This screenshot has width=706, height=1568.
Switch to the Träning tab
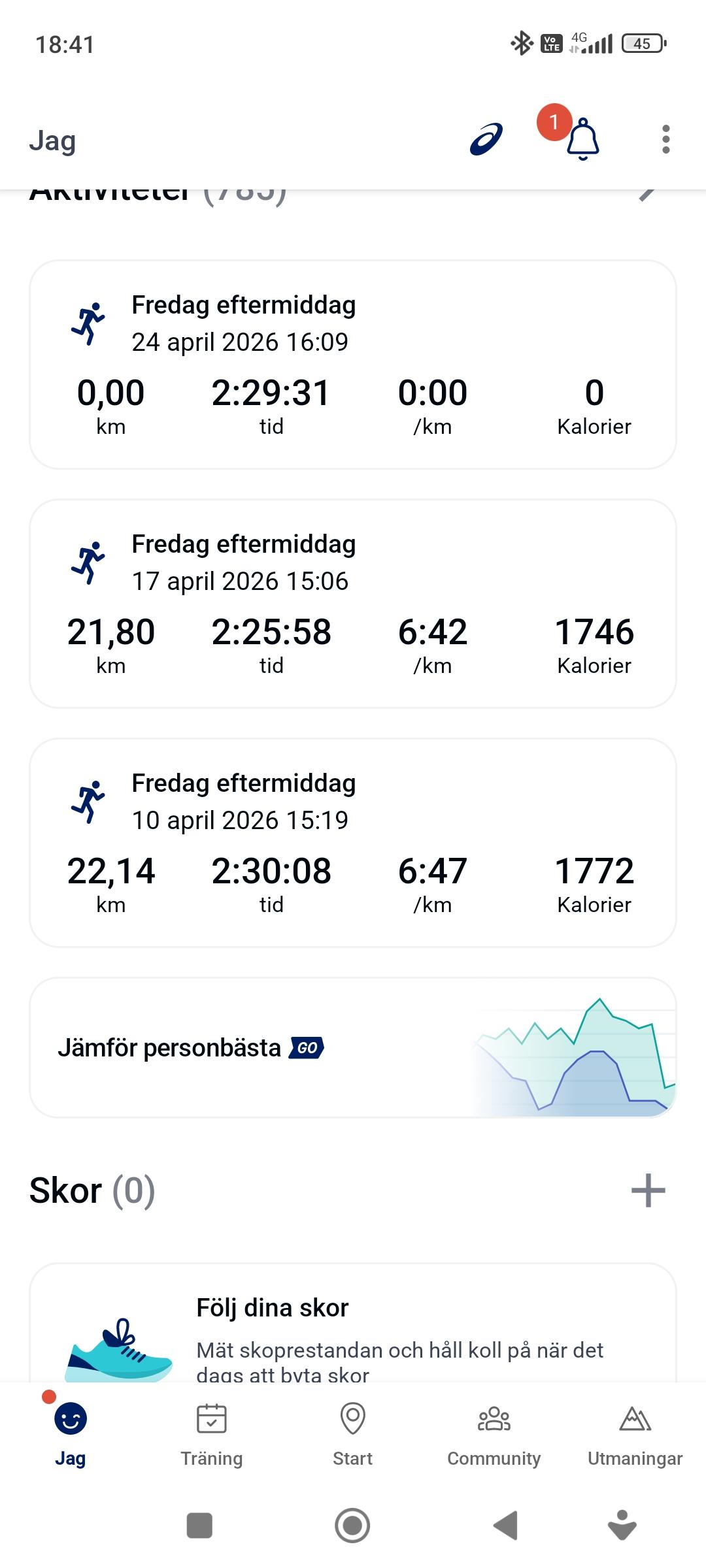(212, 1431)
